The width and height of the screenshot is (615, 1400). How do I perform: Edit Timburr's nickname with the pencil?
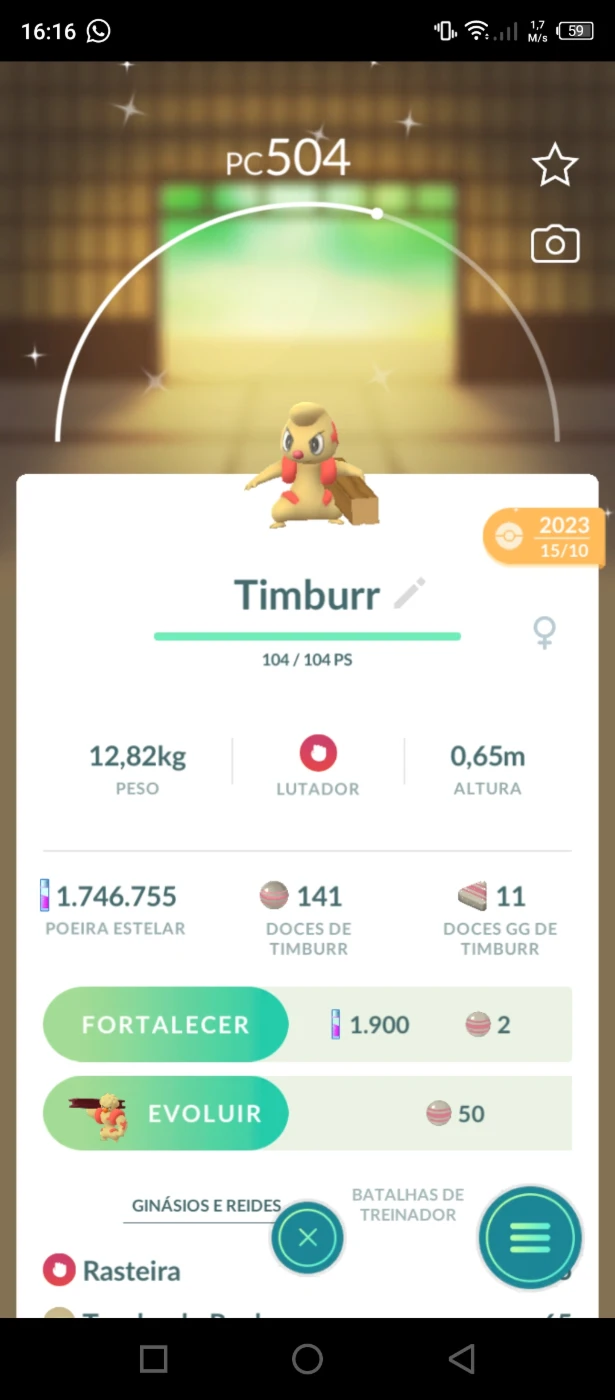409,594
